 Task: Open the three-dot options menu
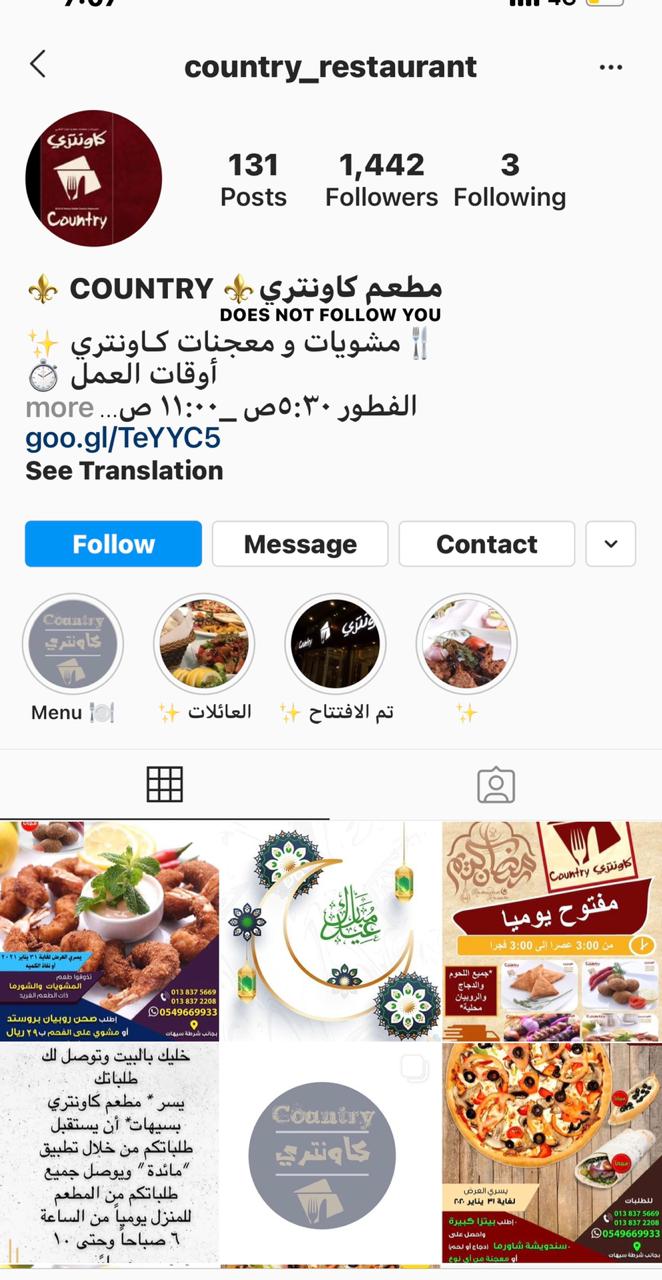(x=611, y=67)
